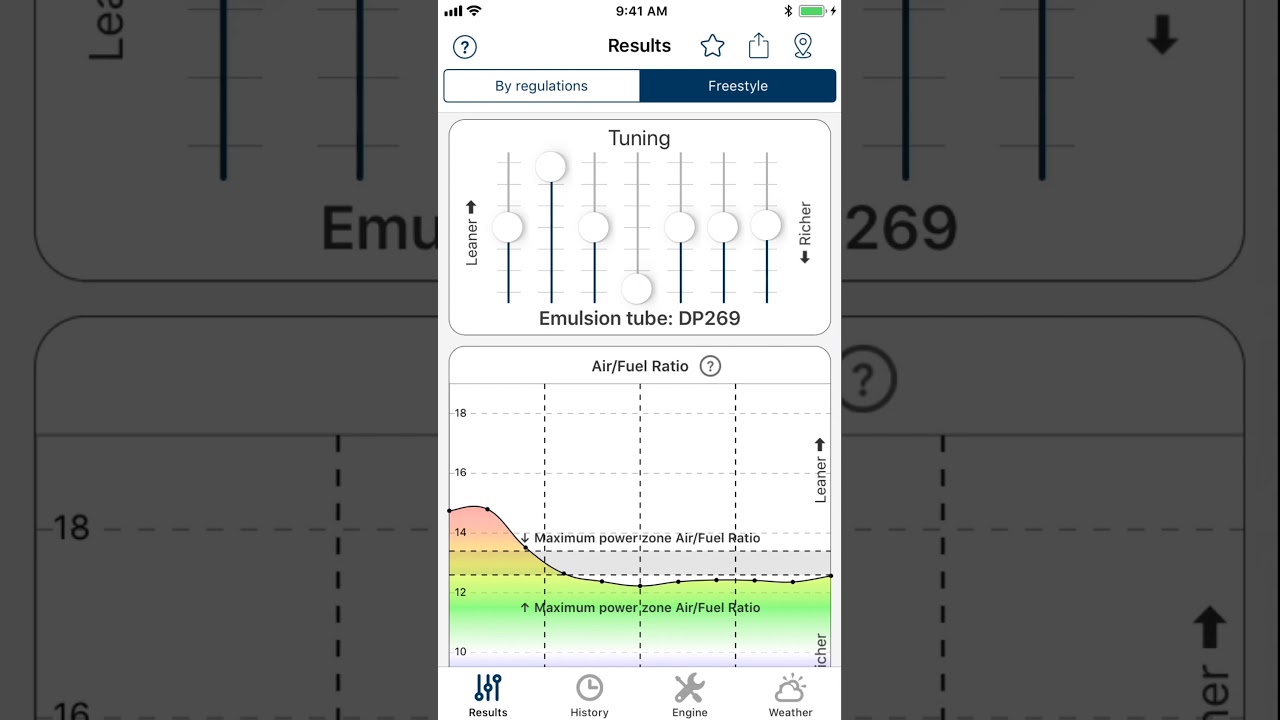Add result to favorites with star
This screenshot has height=720, width=1280.
712,46
